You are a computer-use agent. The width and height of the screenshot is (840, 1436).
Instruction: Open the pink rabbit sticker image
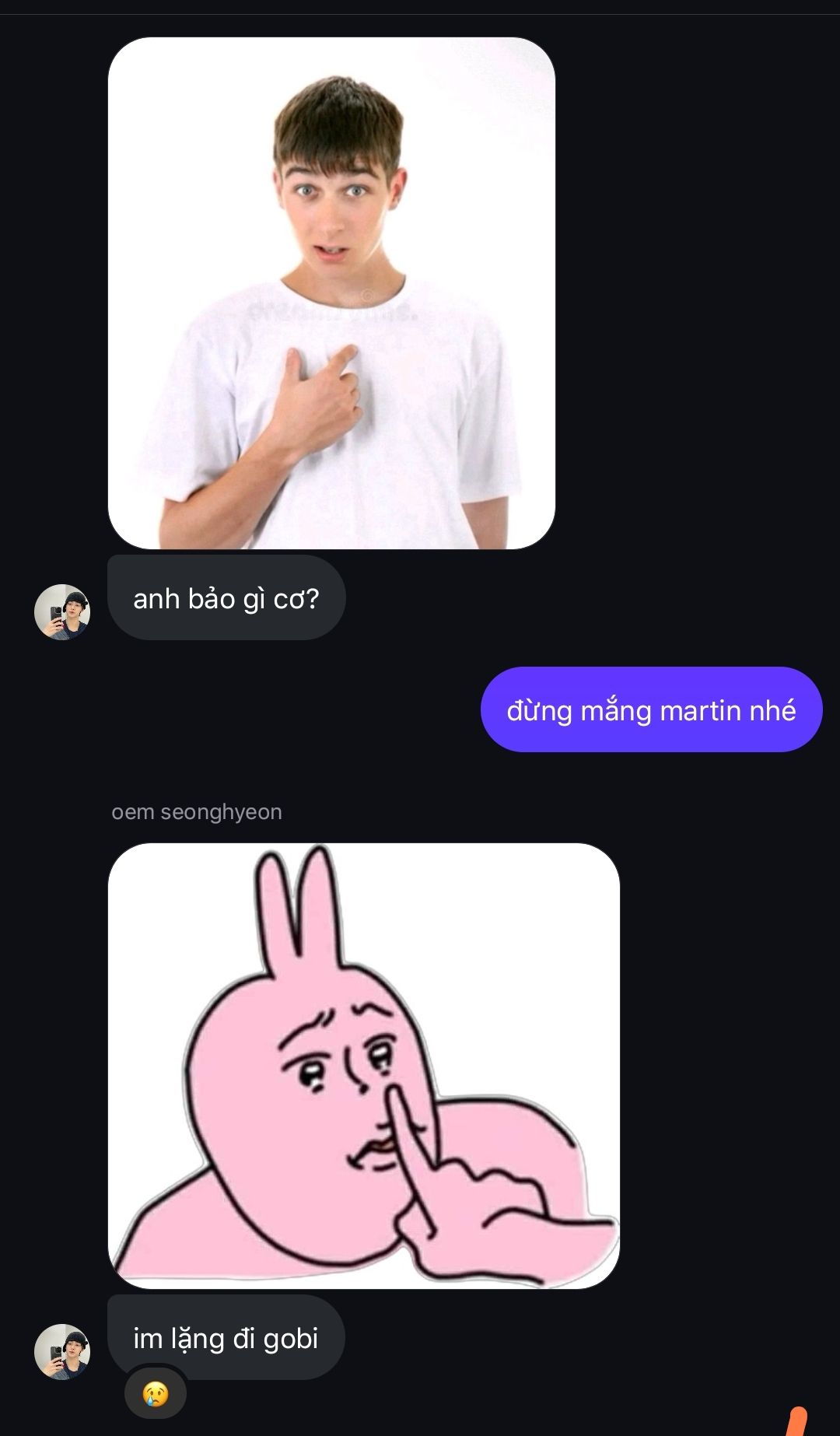click(x=364, y=1066)
